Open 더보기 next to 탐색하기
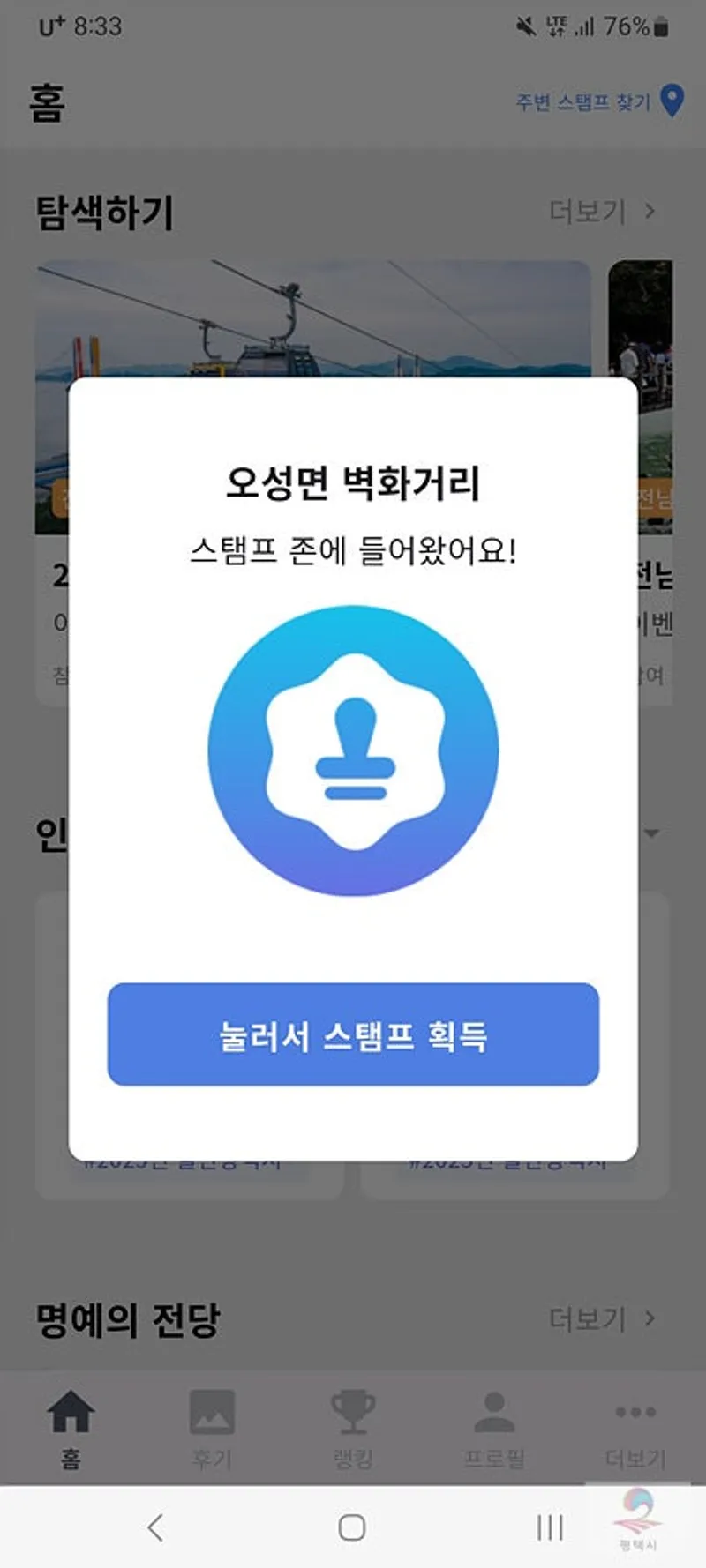Image resolution: width=706 pixels, height=1568 pixels. [601, 212]
